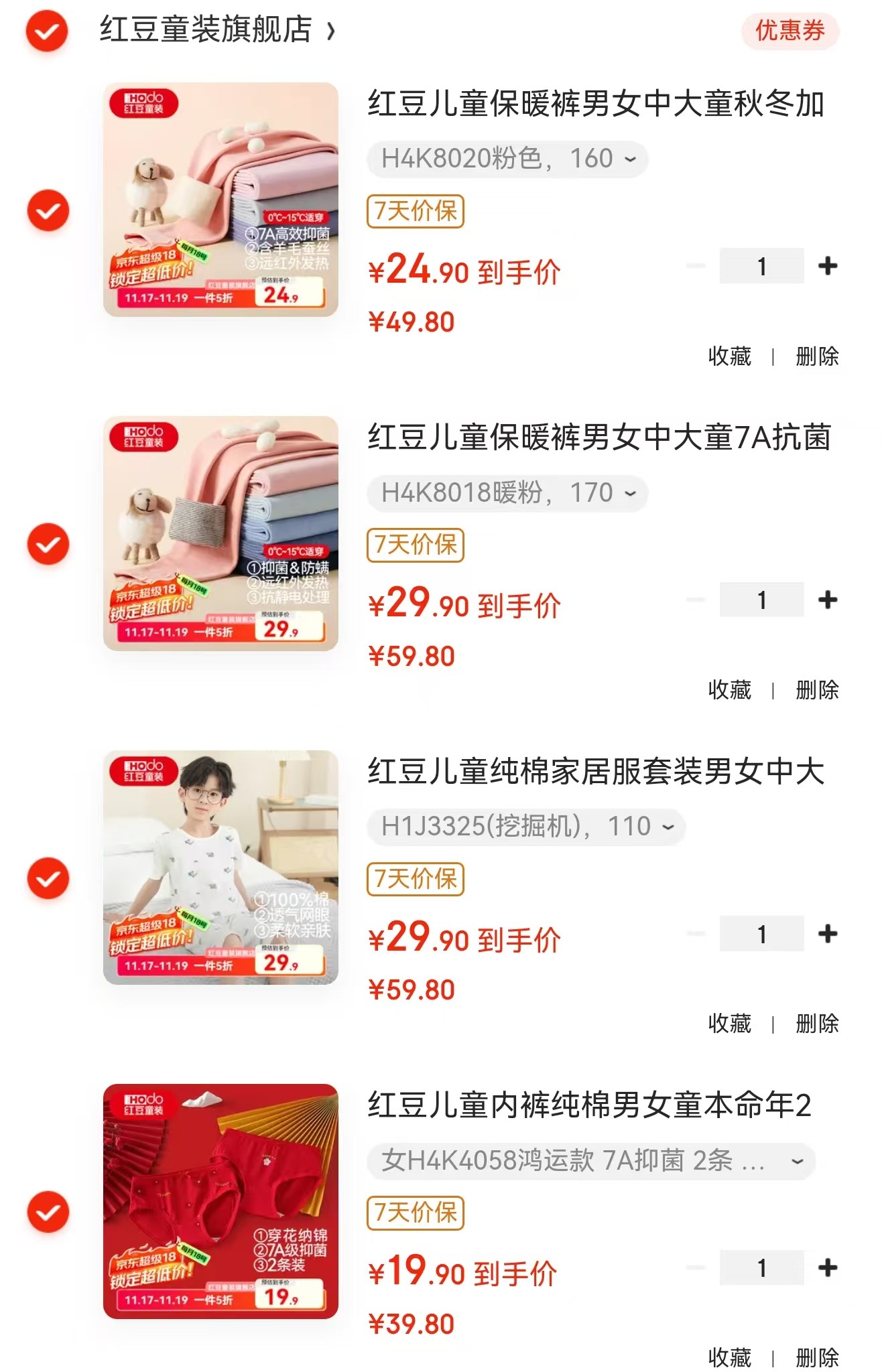This screenshot has height=1372, width=882.
Task: Tap the 优惠券 coupon button
Action: (x=790, y=31)
